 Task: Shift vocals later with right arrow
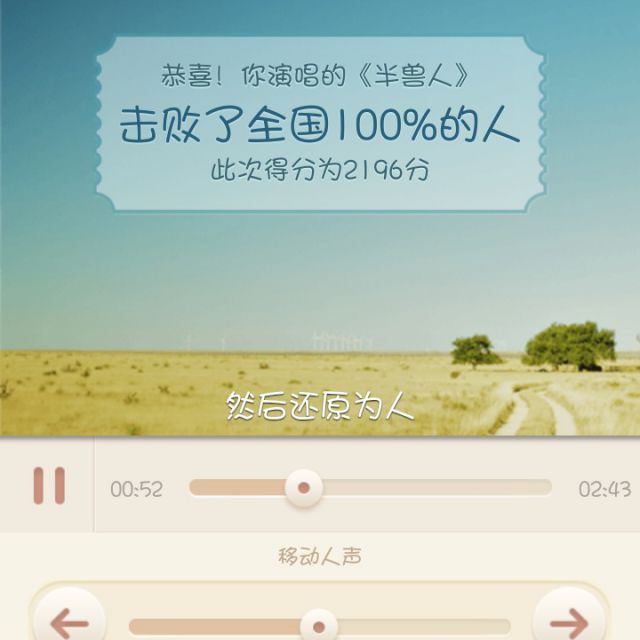coord(568,622)
